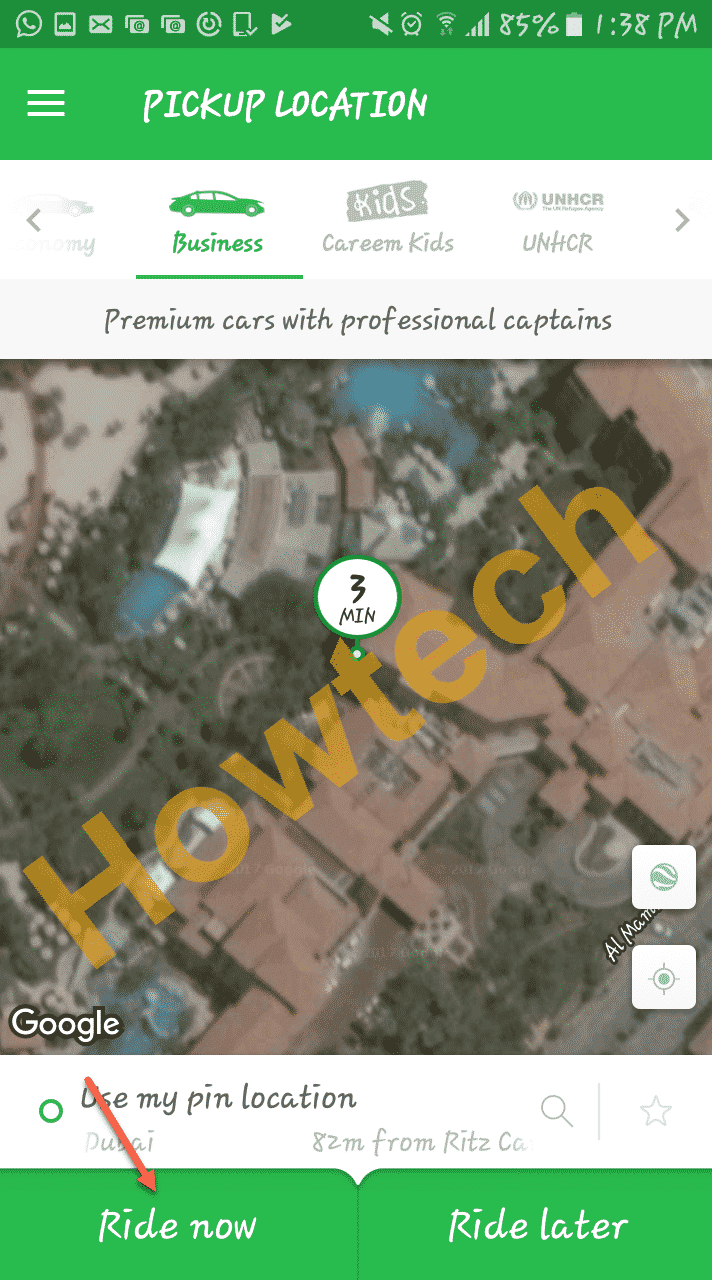Toggle the satellite map view button
This screenshot has height=1280, width=712.
664,878
